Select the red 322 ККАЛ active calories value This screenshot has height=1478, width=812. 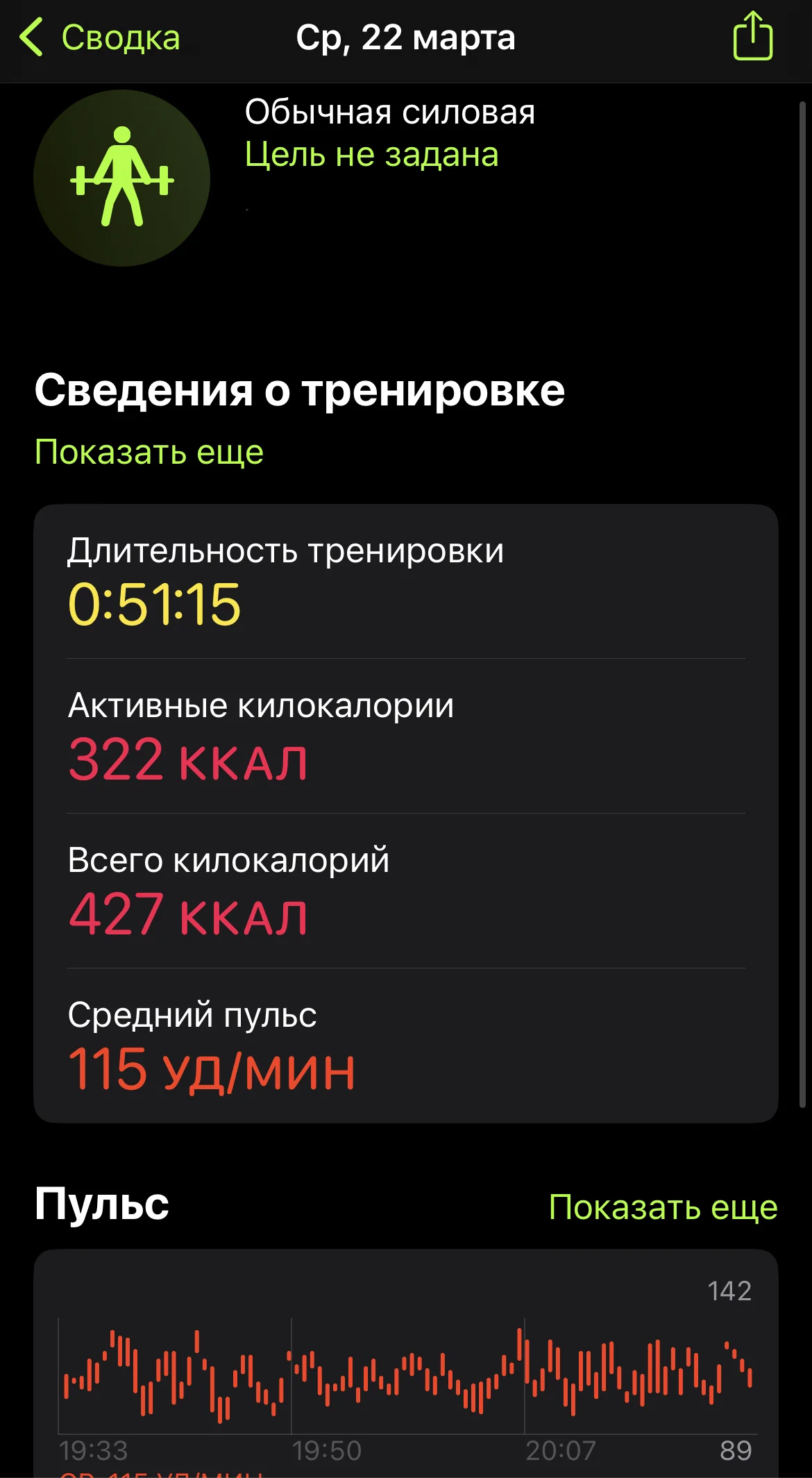(189, 762)
